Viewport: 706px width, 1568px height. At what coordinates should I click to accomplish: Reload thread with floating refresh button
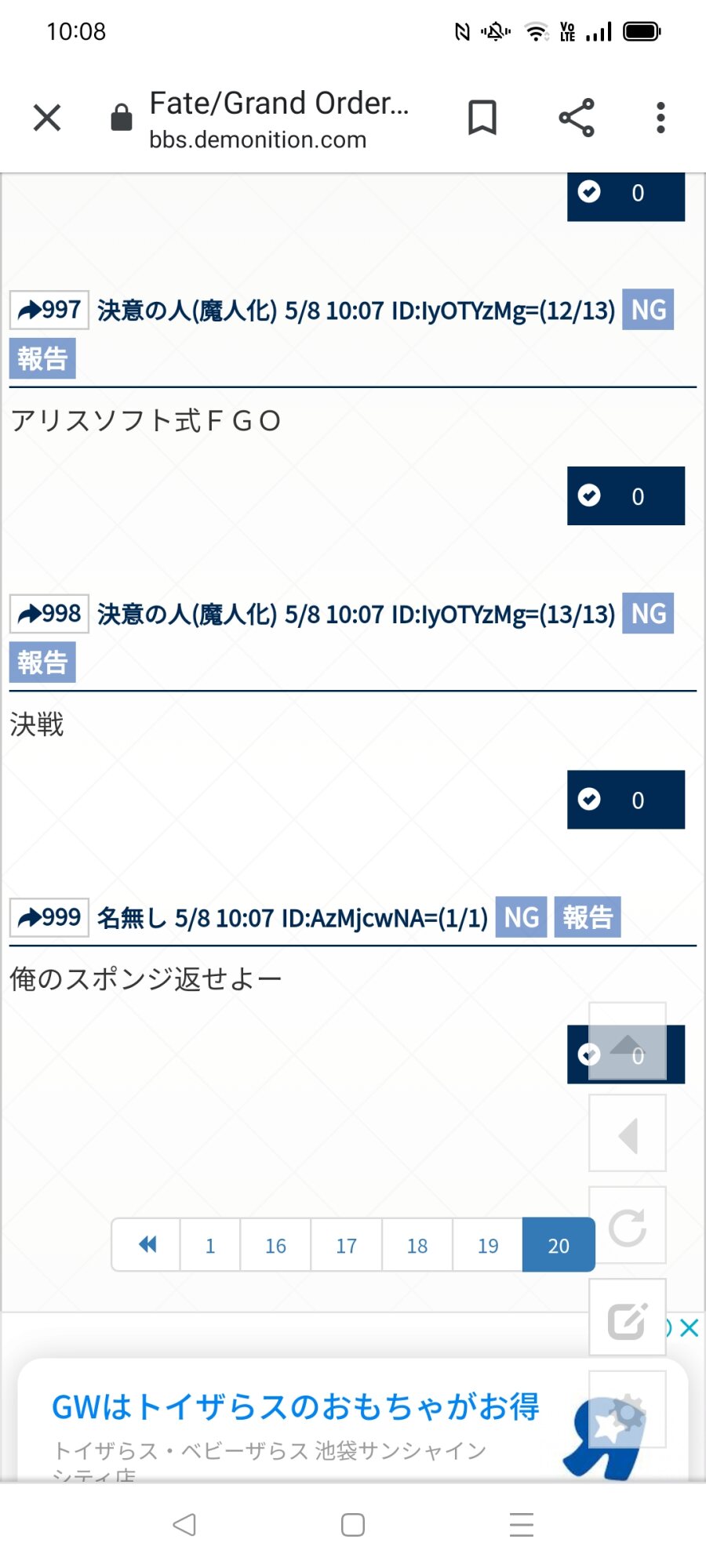627,1226
